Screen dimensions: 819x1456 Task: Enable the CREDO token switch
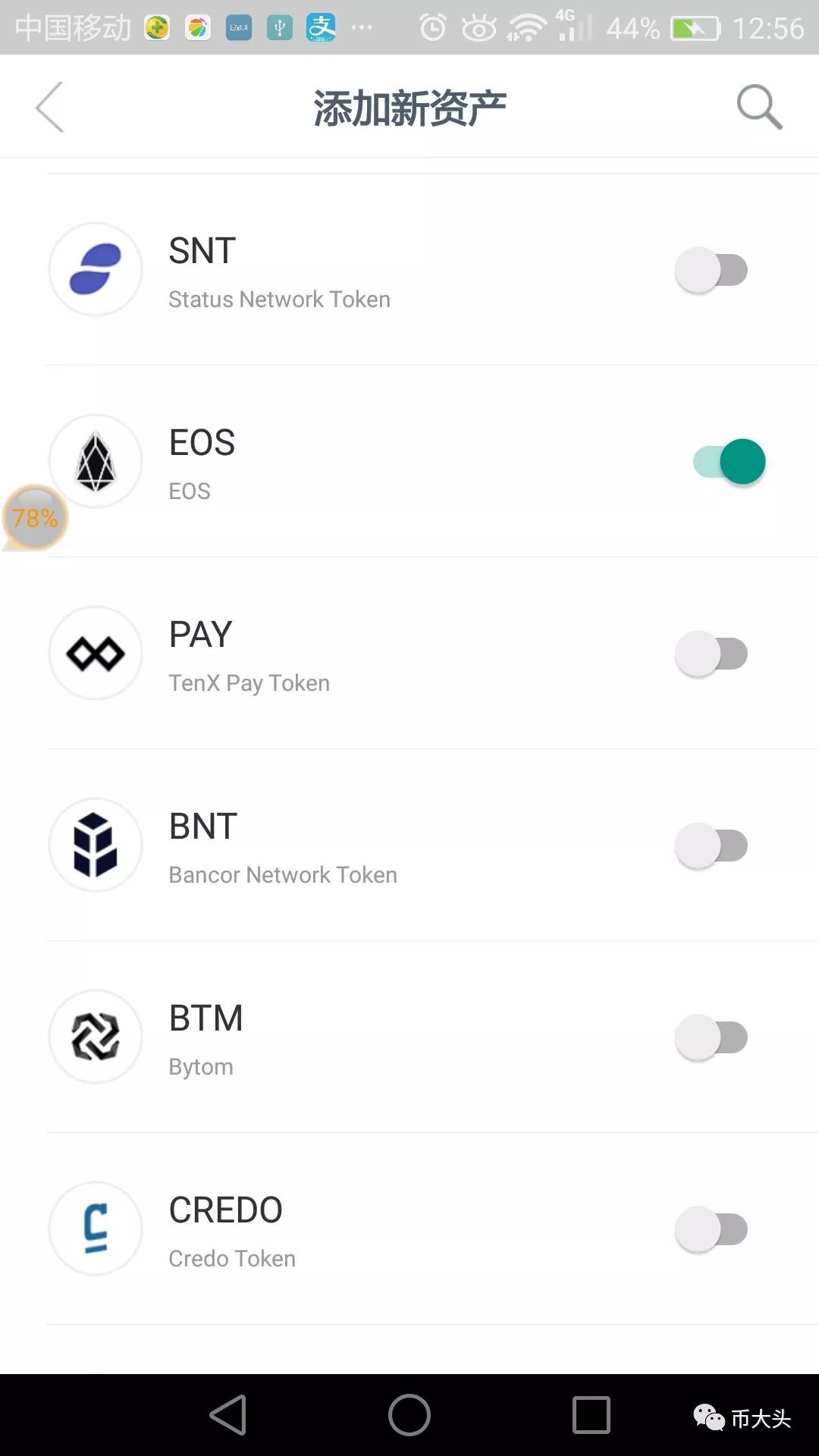click(711, 1229)
